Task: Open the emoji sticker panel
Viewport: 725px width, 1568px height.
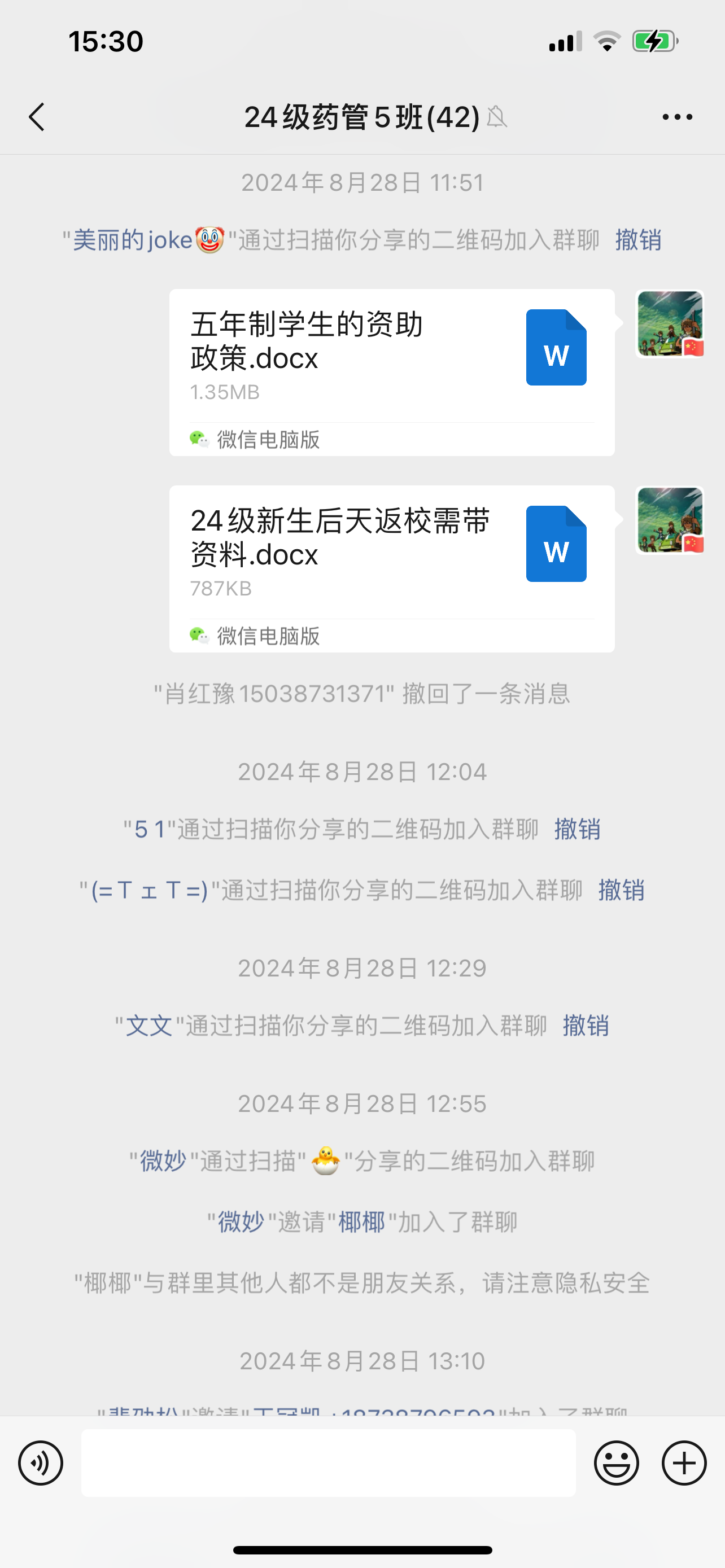Action: click(x=616, y=1462)
